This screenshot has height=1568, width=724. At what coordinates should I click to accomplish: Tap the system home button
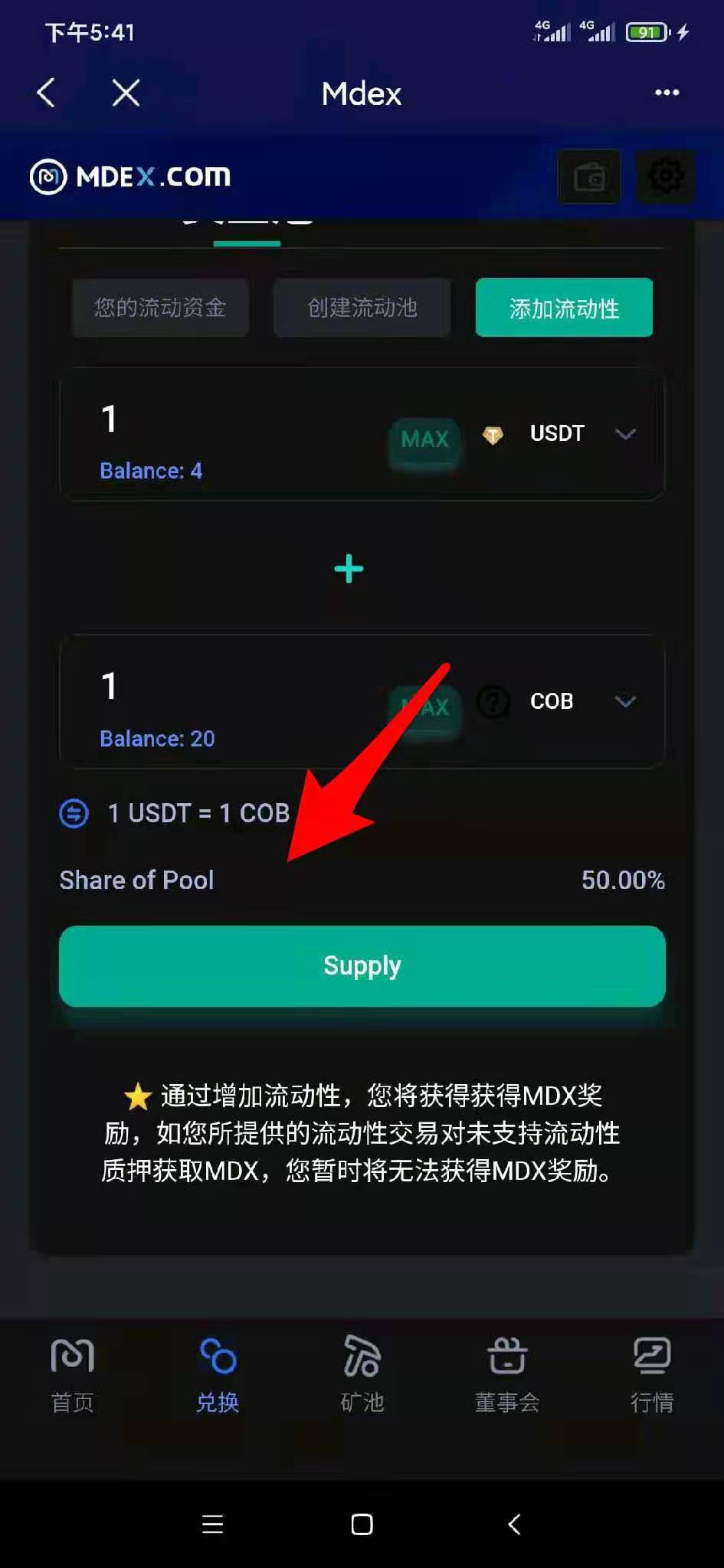point(362,1524)
